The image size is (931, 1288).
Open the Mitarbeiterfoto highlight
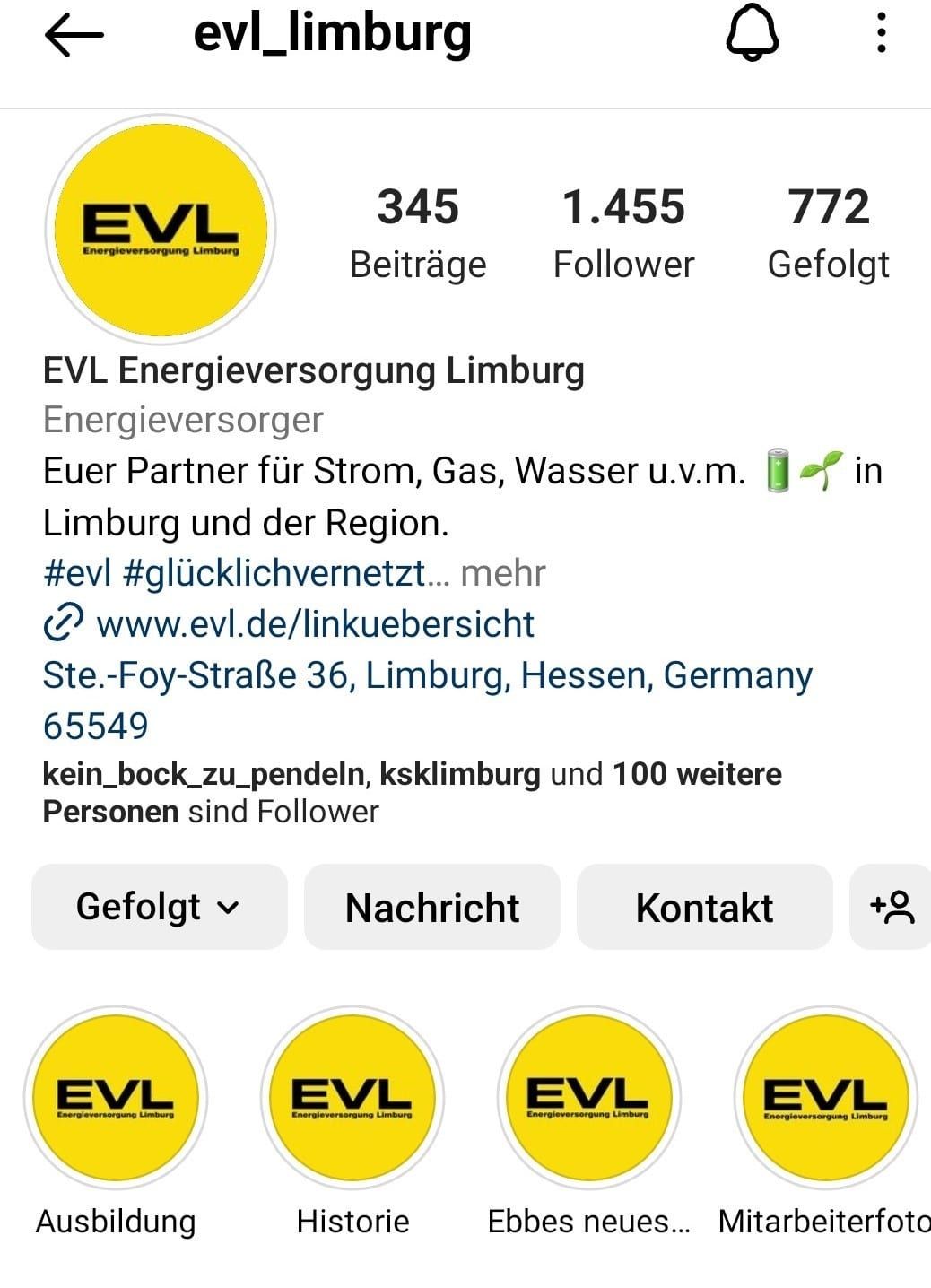tap(825, 1098)
